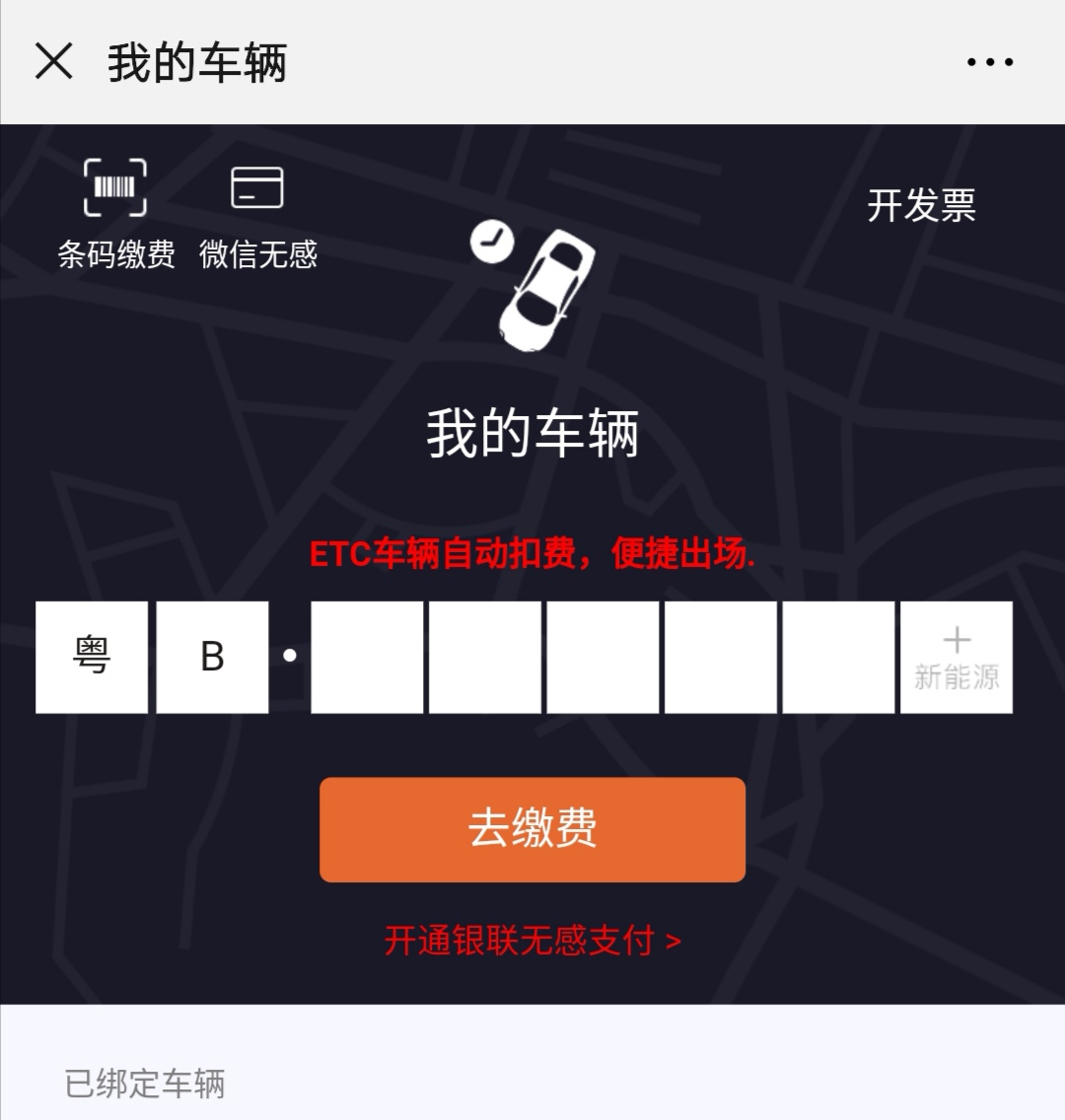
Task: Open the three-dot overflow menu
Action: pos(989,62)
